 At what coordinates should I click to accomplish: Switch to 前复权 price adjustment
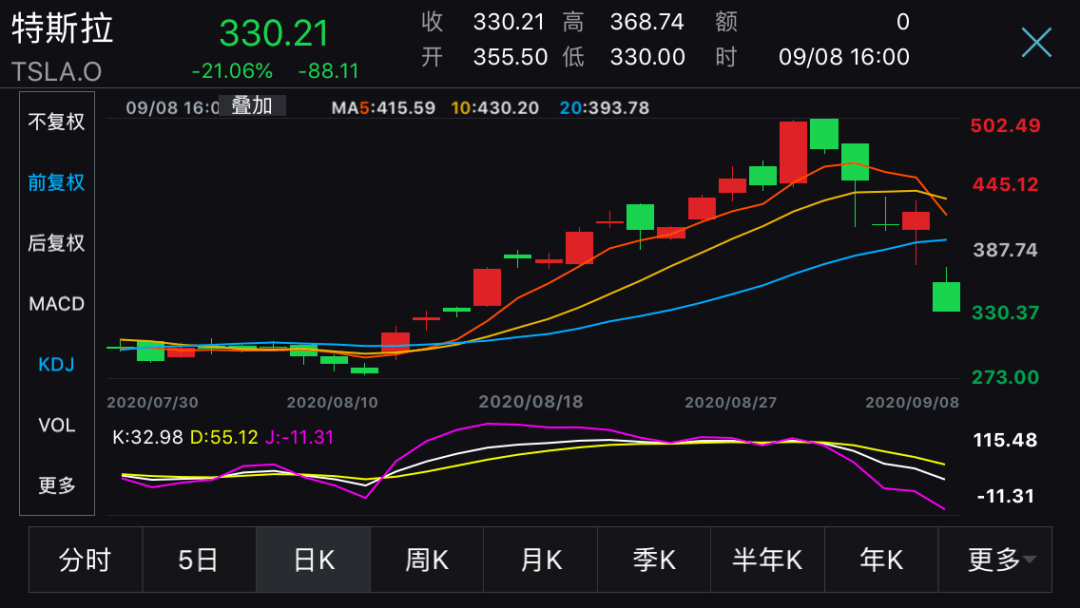tap(57, 182)
